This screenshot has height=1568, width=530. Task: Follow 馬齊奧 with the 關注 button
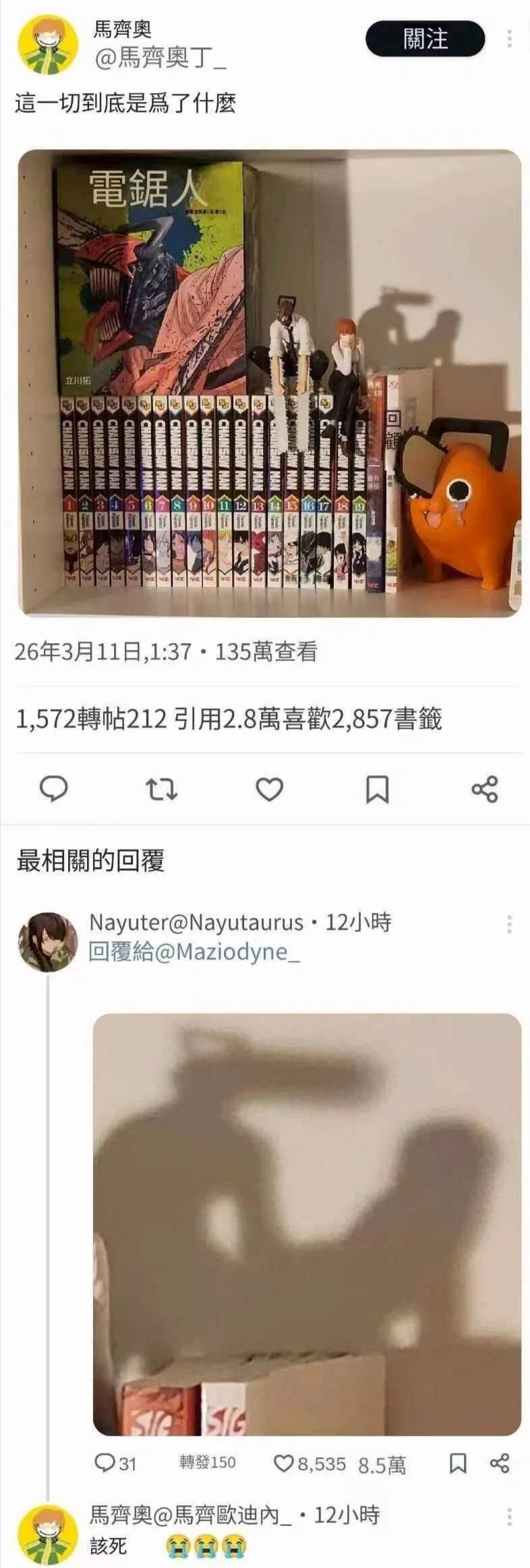(425, 38)
